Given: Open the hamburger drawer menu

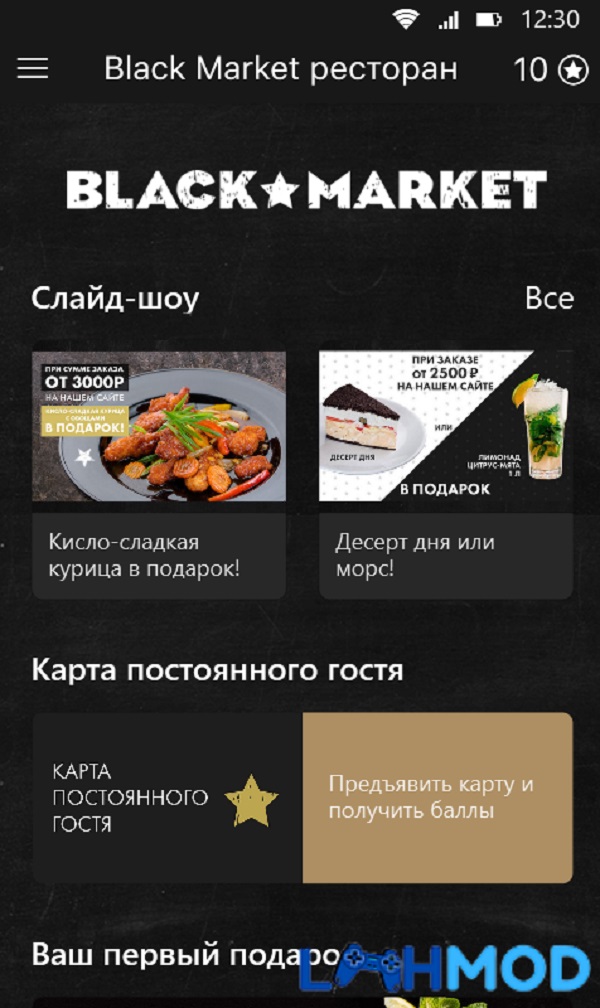Looking at the screenshot, I should [x=33, y=68].
